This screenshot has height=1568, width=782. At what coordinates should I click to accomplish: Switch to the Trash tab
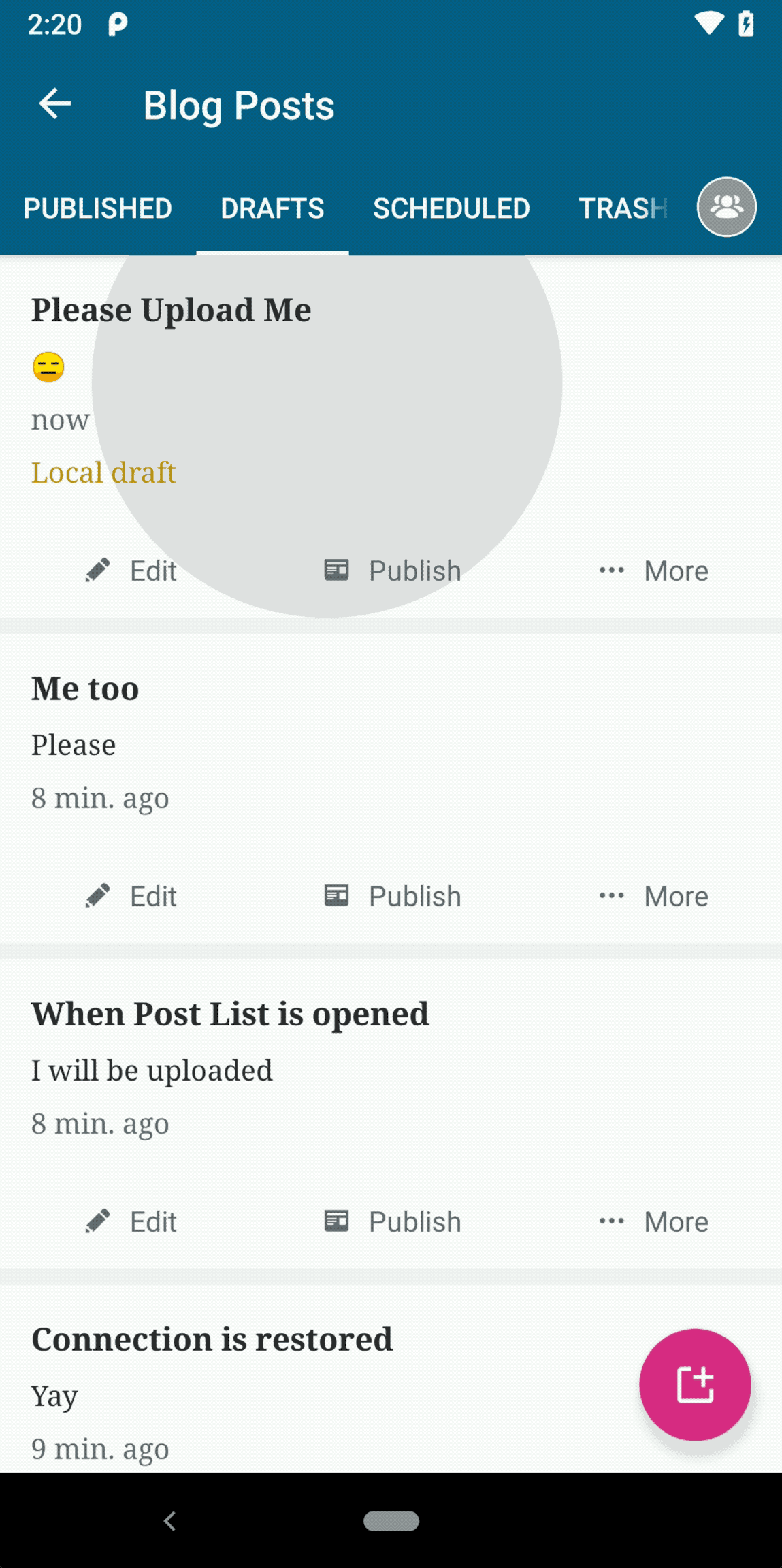(622, 208)
